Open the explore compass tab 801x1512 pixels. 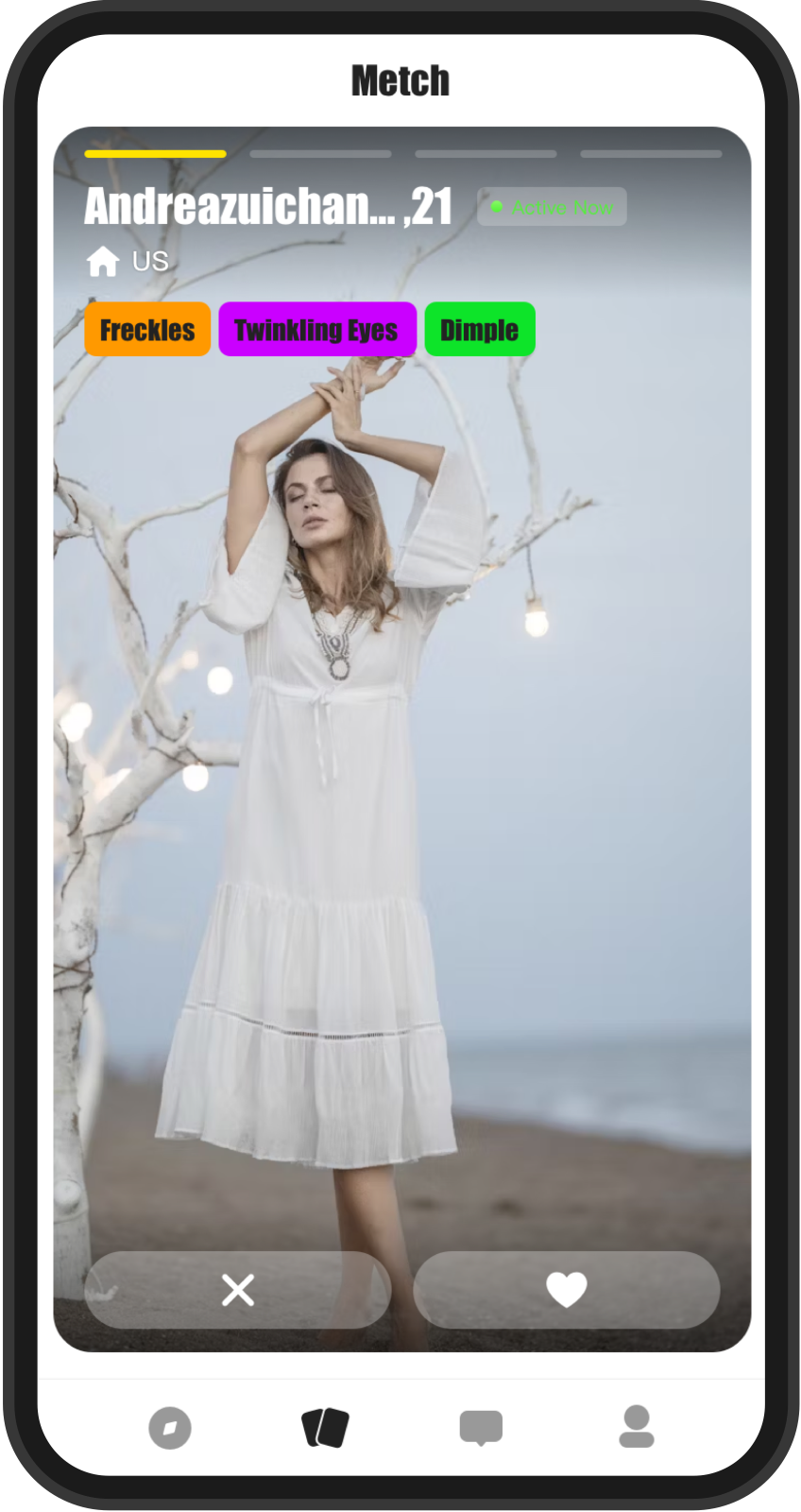point(170,1427)
